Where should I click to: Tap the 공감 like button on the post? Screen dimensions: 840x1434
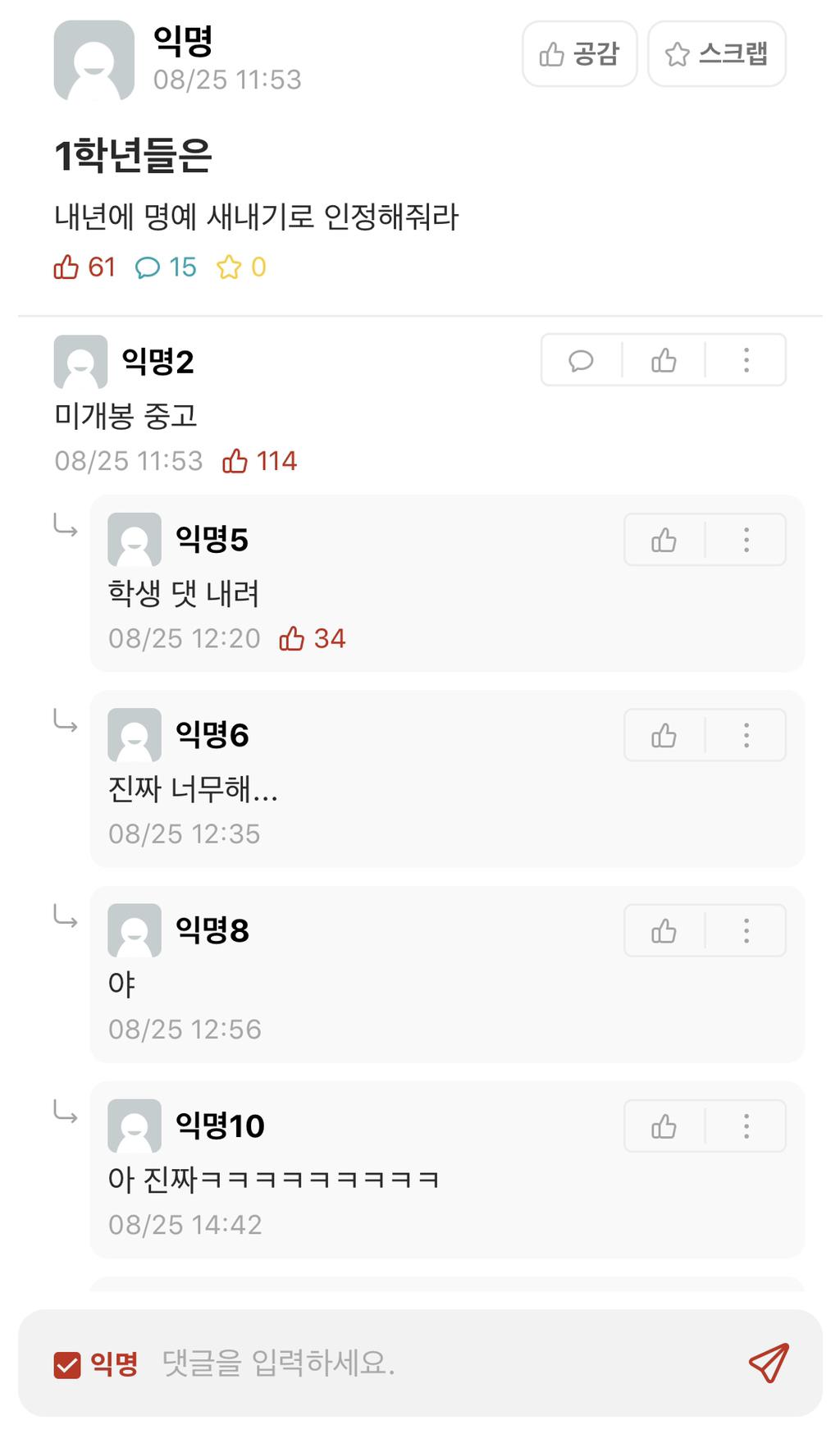[x=579, y=54]
